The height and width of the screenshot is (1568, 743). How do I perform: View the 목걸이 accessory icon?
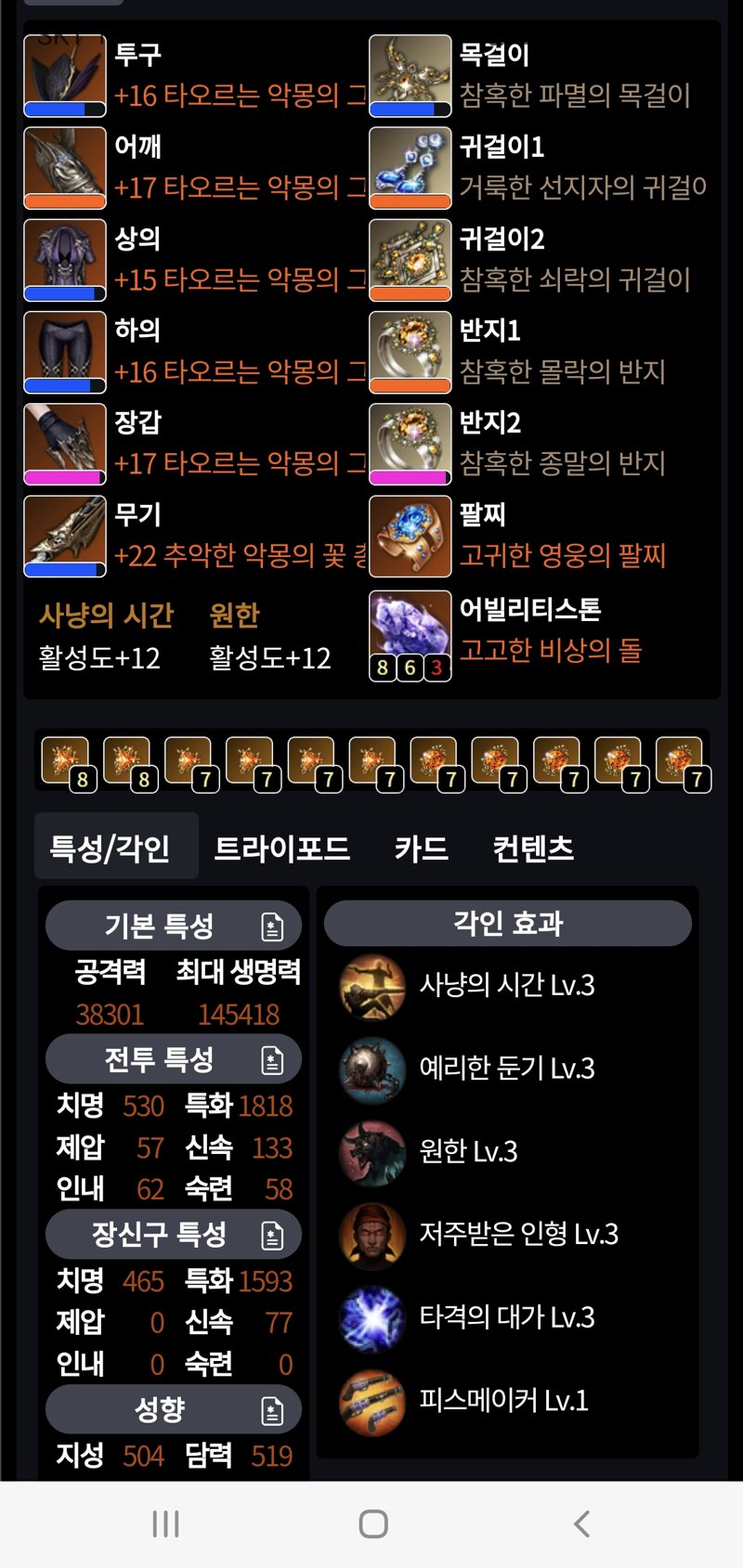(x=410, y=75)
